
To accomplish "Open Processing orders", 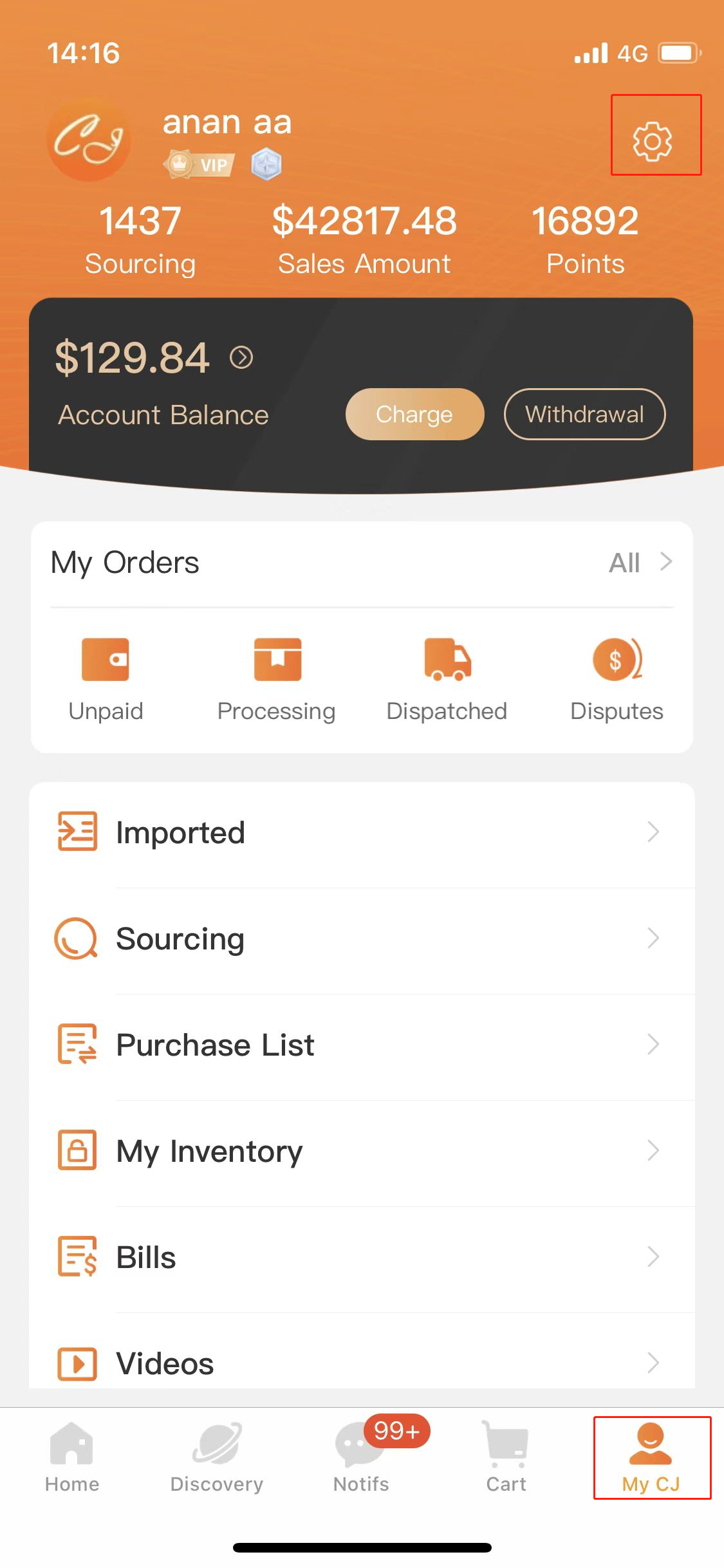I will [x=277, y=678].
